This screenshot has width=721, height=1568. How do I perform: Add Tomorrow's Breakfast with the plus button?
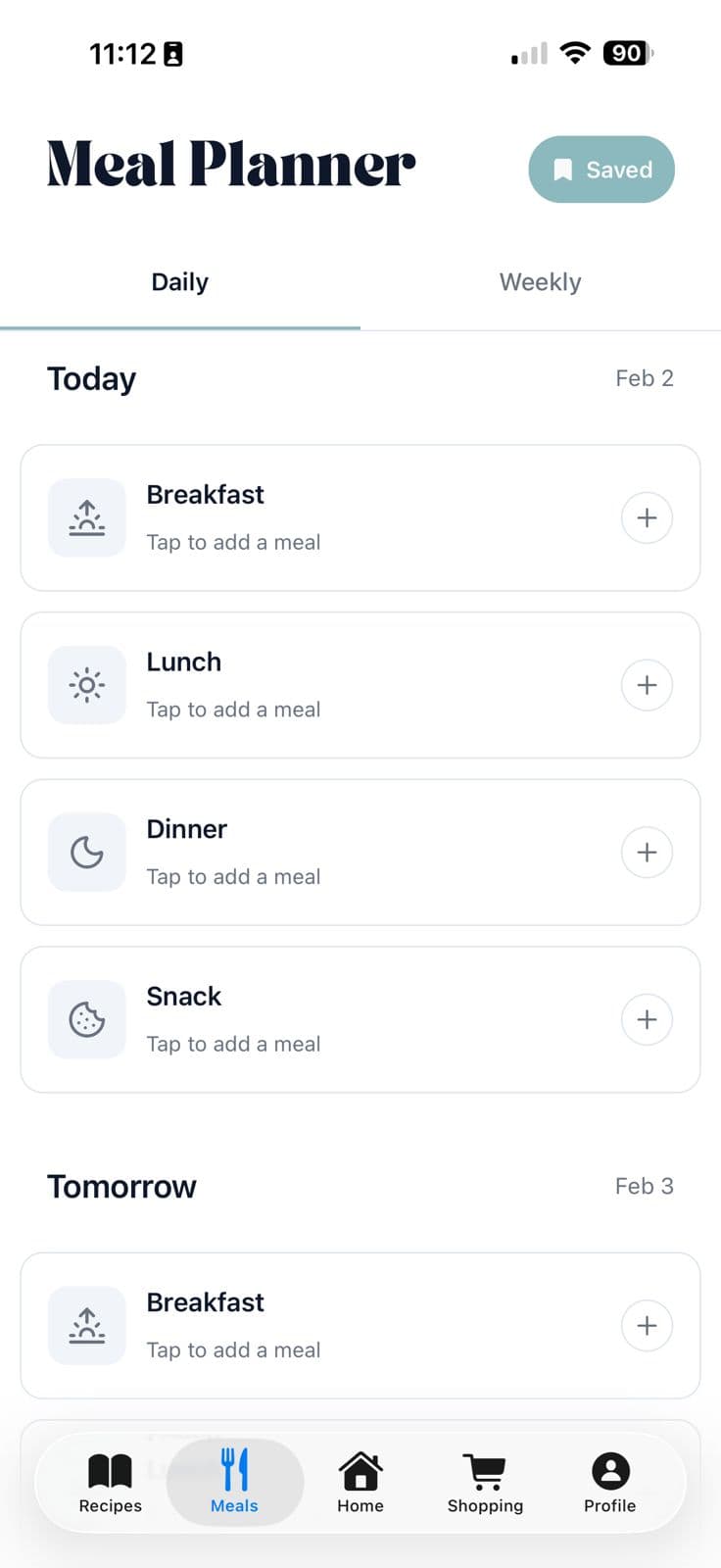(647, 1325)
